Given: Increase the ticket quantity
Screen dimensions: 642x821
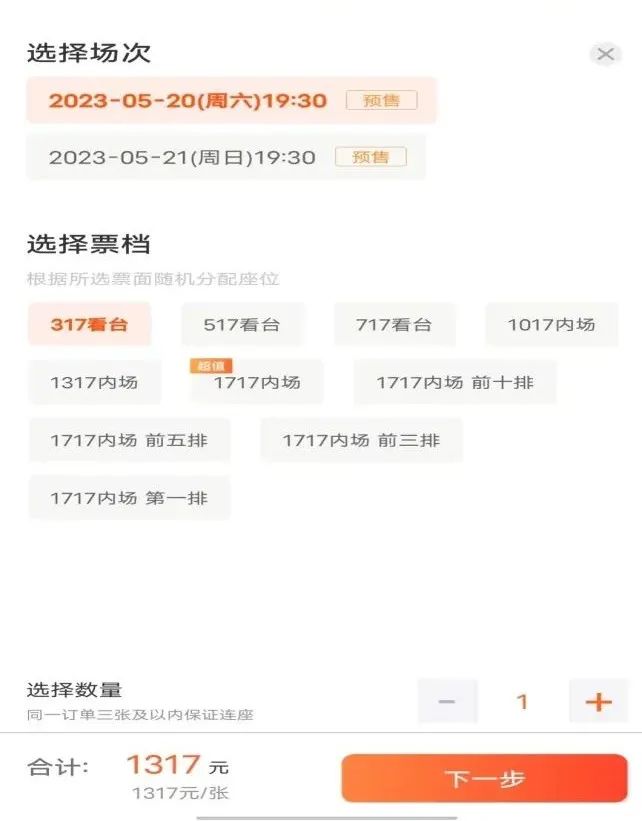Looking at the screenshot, I should (x=598, y=702).
